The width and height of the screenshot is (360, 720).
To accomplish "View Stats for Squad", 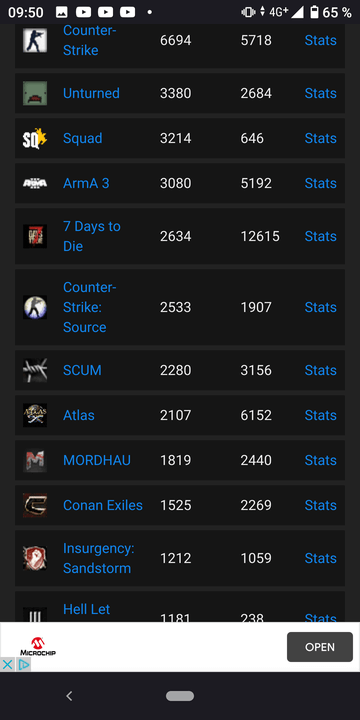I will point(321,138).
